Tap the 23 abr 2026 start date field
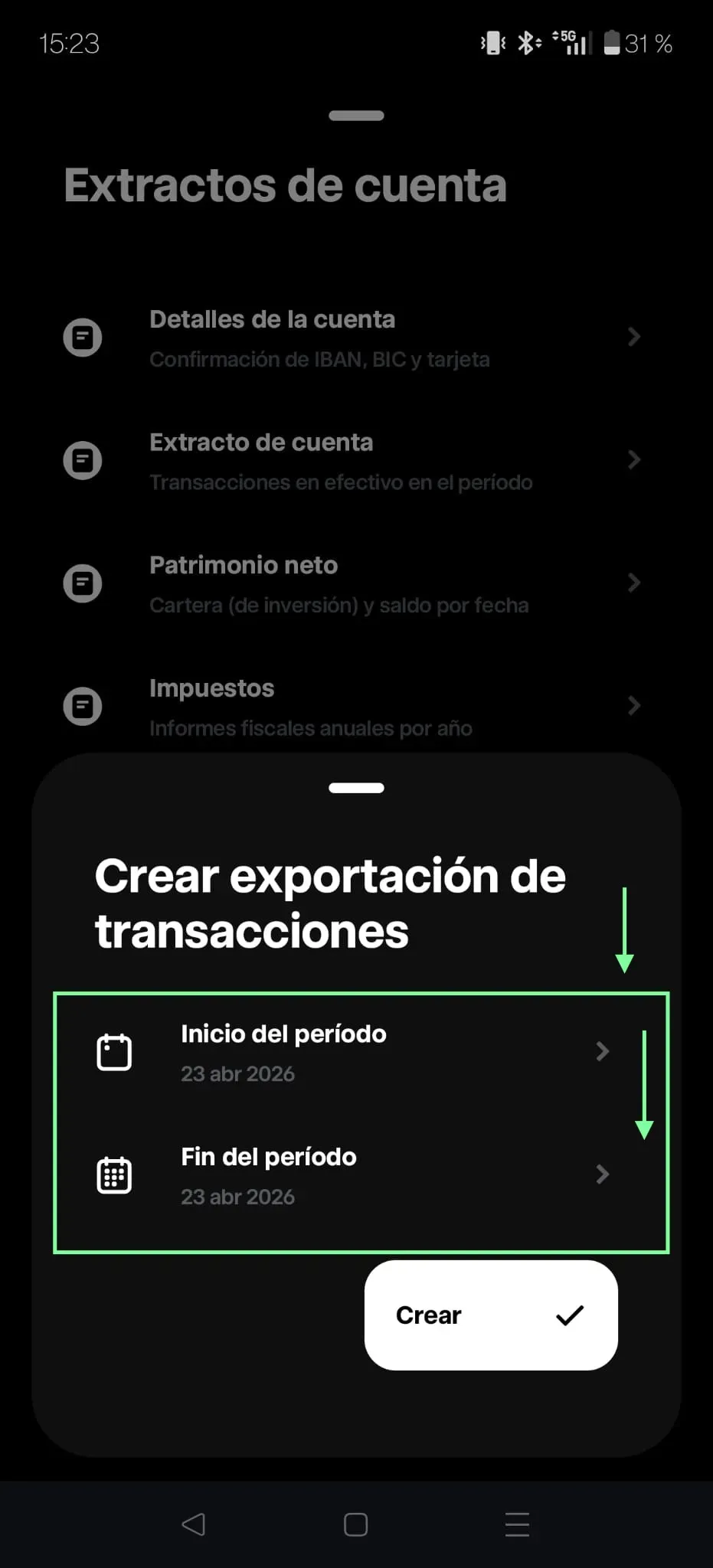Image resolution: width=713 pixels, height=1568 pixels. pyautogui.click(x=237, y=1073)
